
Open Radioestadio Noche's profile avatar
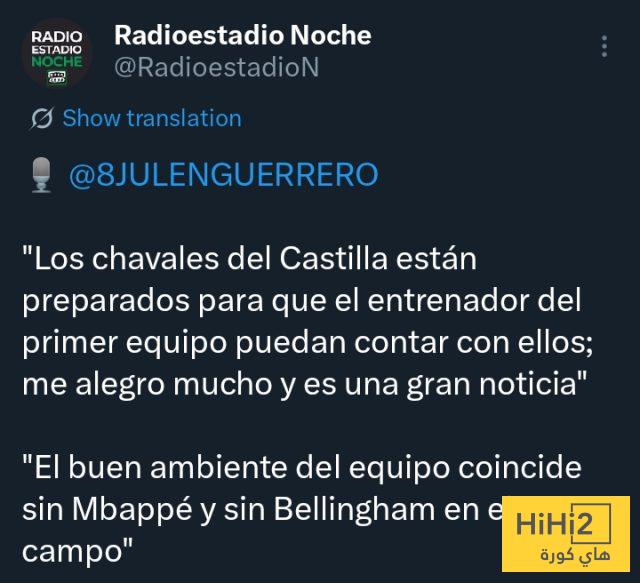[x=57, y=52]
